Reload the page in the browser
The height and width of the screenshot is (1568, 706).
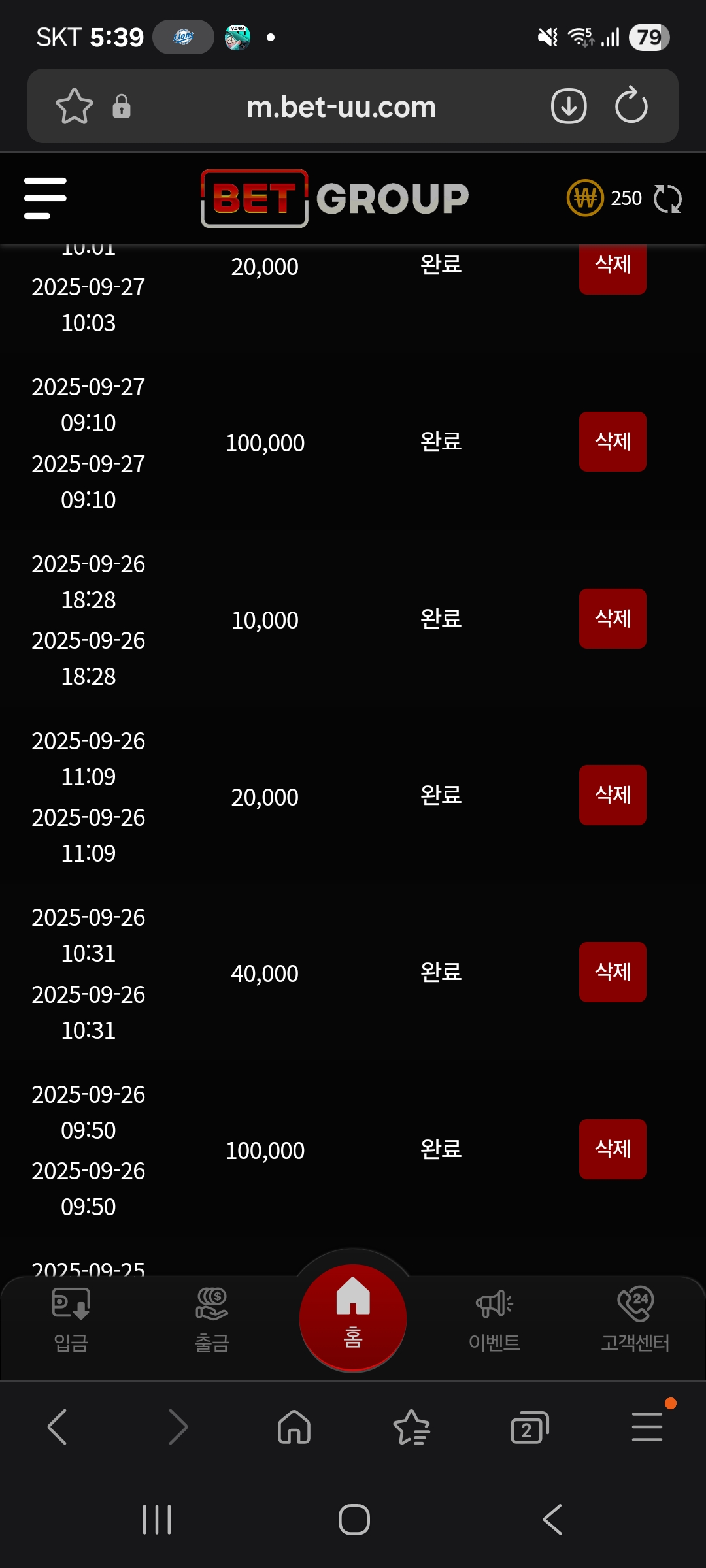[631, 106]
